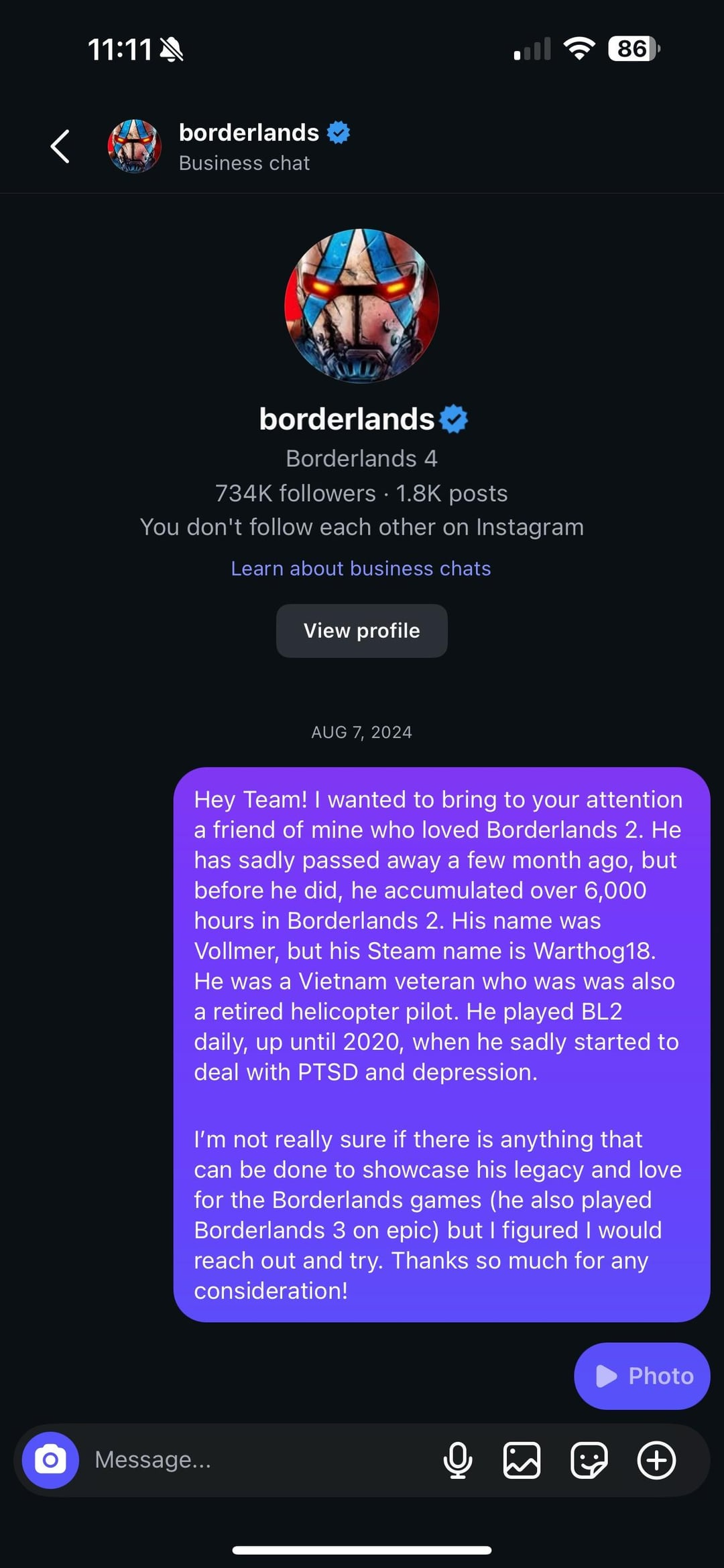724x1568 pixels.
Task: Tap View profile button
Action: pyautogui.click(x=362, y=631)
